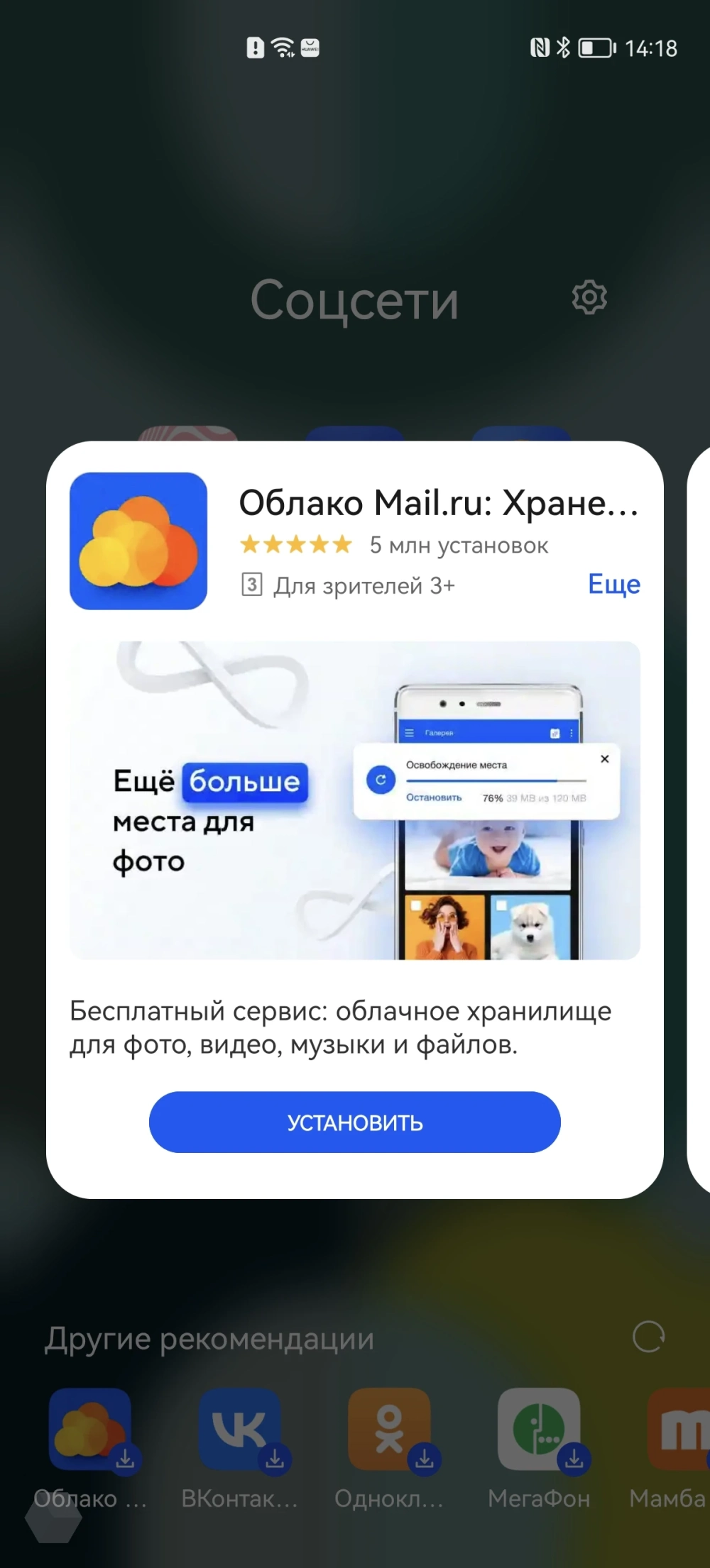Open the МегаФон recommended app
The width and height of the screenshot is (710, 1568).
click(539, 1430)
